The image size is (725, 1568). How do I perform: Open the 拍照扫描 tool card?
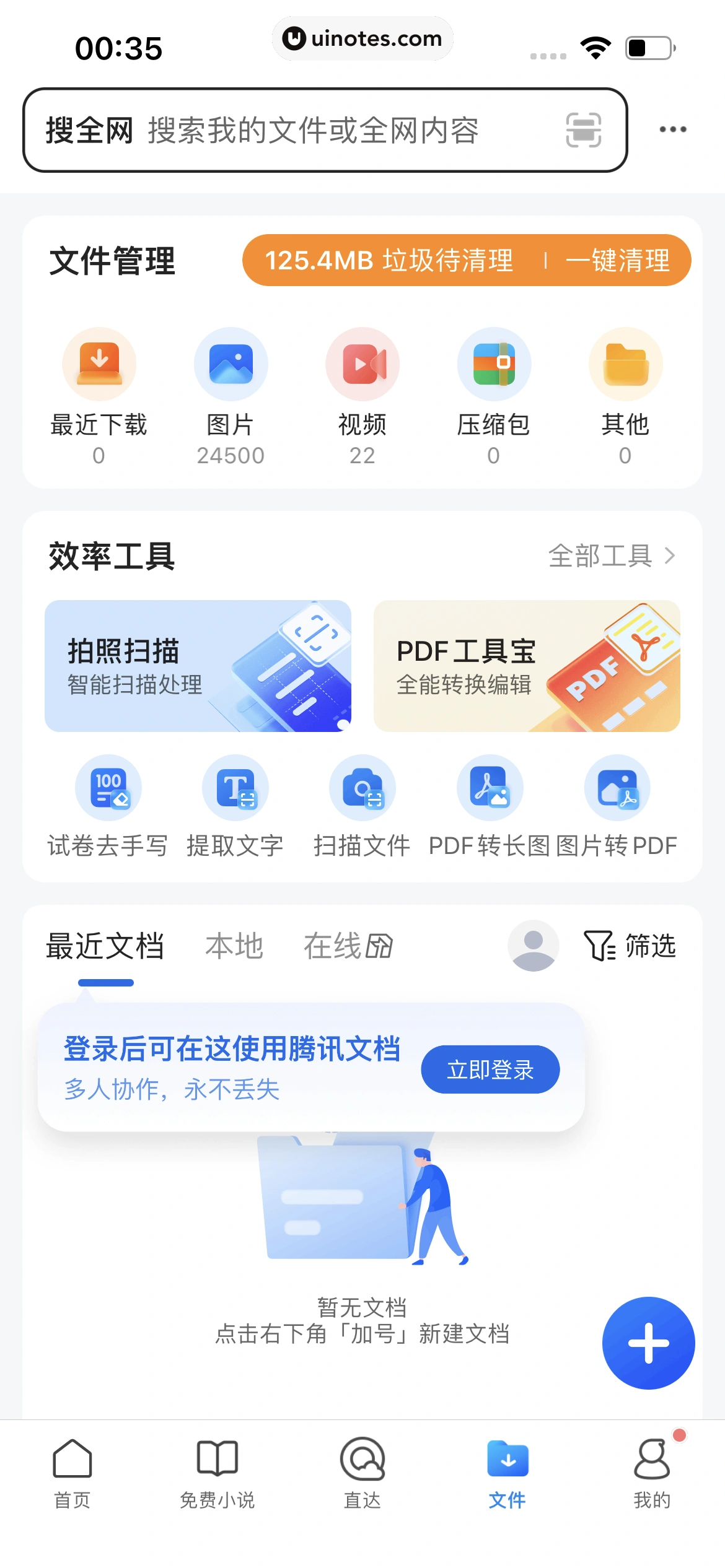coord(198,666)
